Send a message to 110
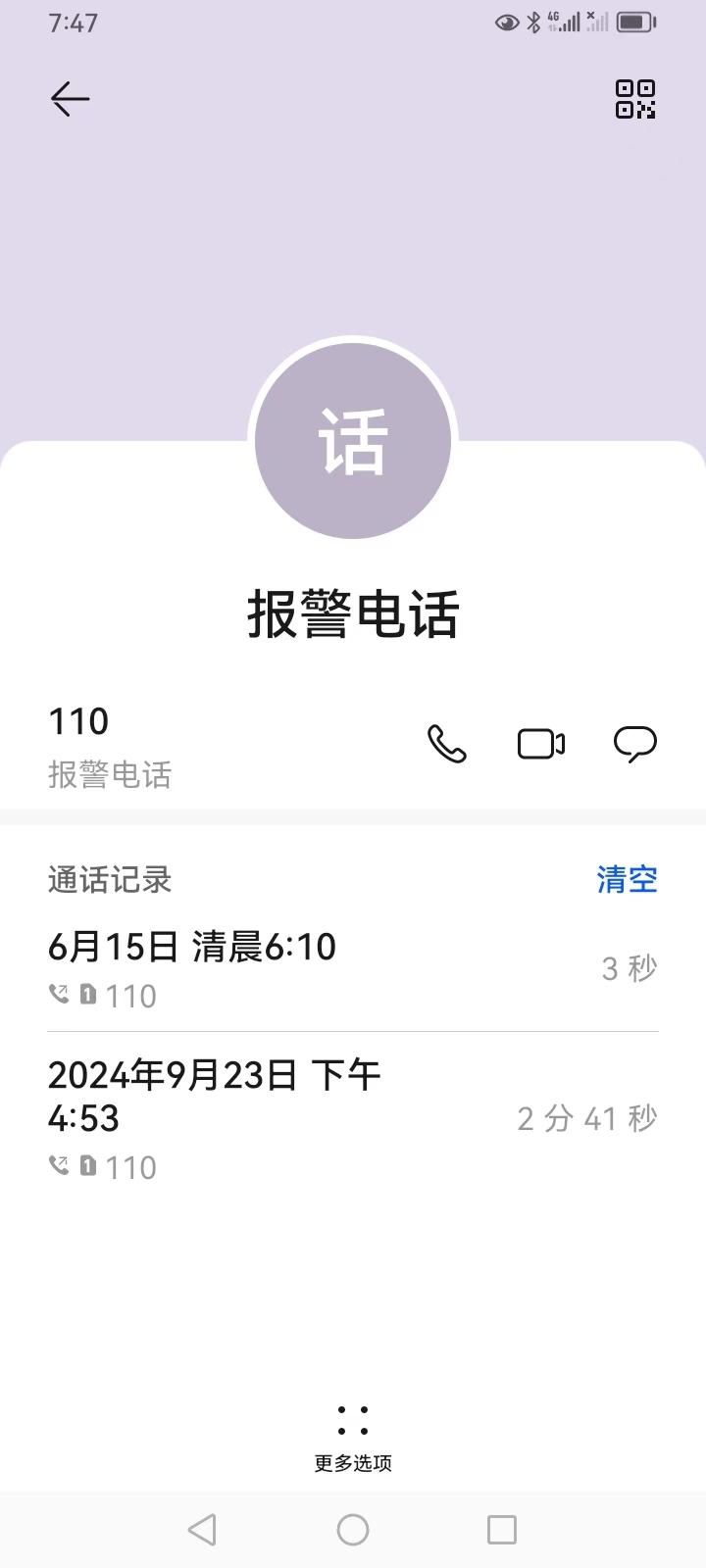 (635, 744)
